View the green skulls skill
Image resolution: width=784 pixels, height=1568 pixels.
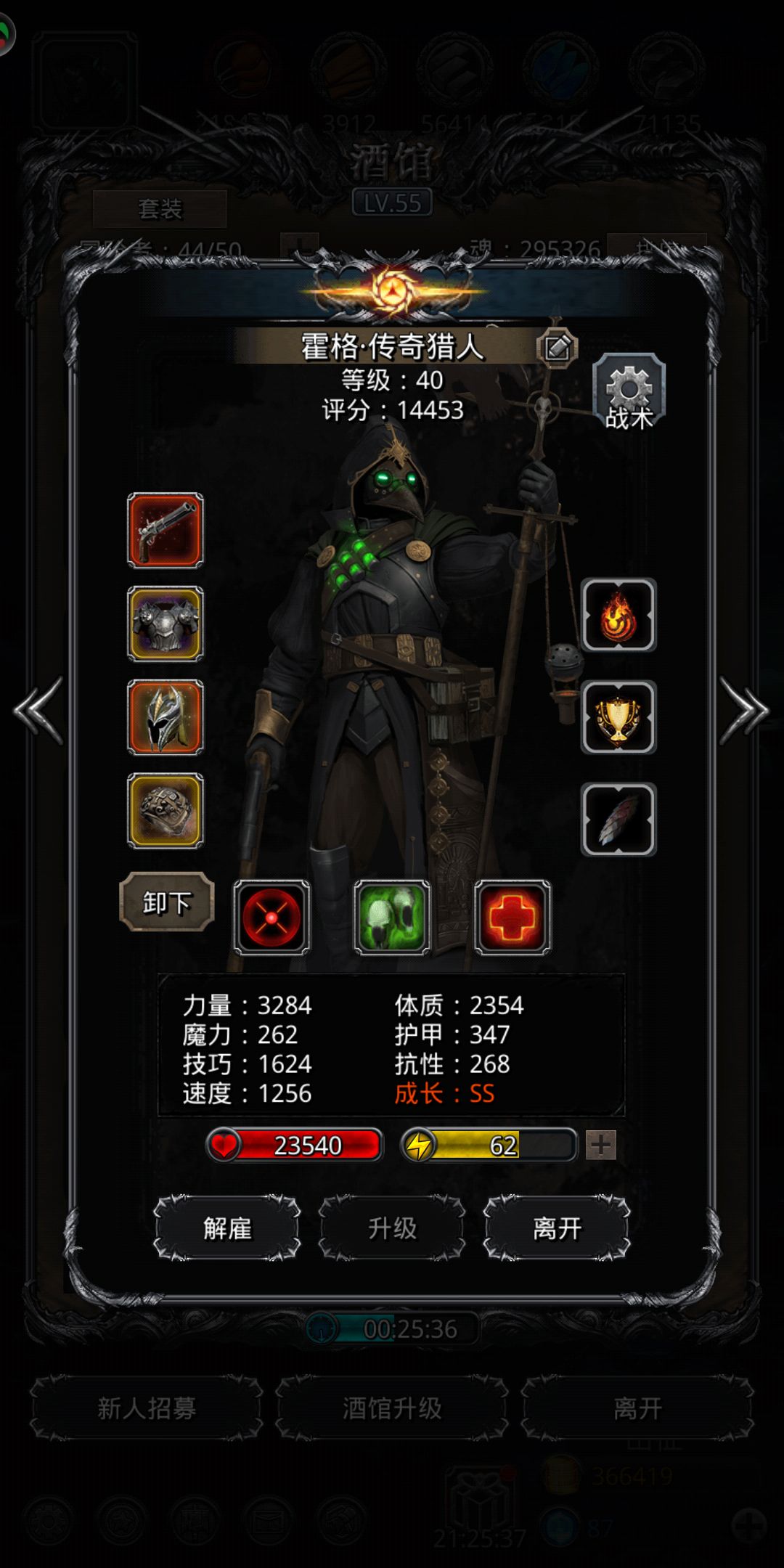[x=392, y=918]
